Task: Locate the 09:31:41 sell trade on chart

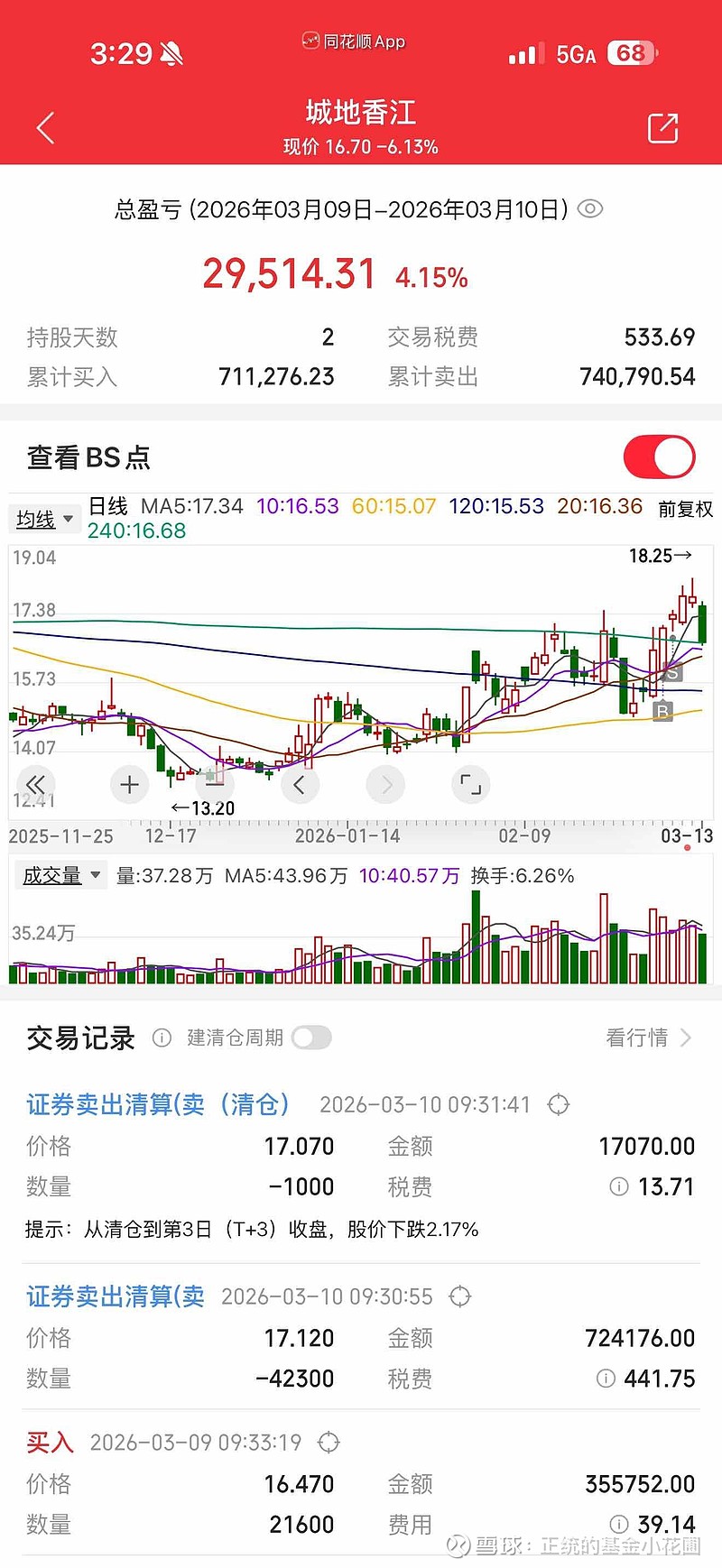Action: 559,1104
